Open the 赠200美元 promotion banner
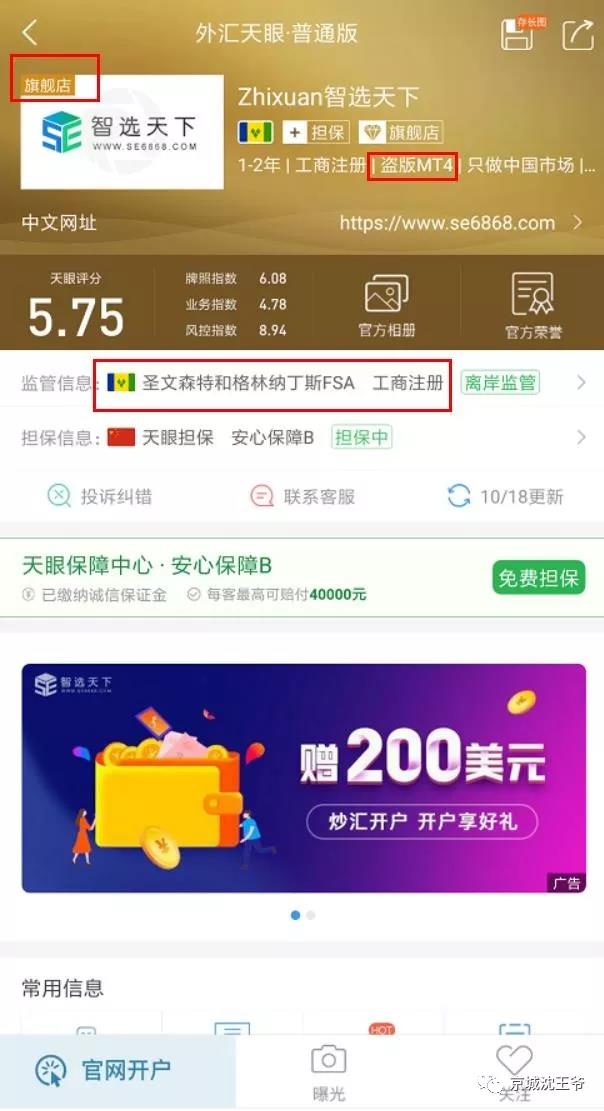The height and width of the screenshot is (1111, 604). click(302, 777)
